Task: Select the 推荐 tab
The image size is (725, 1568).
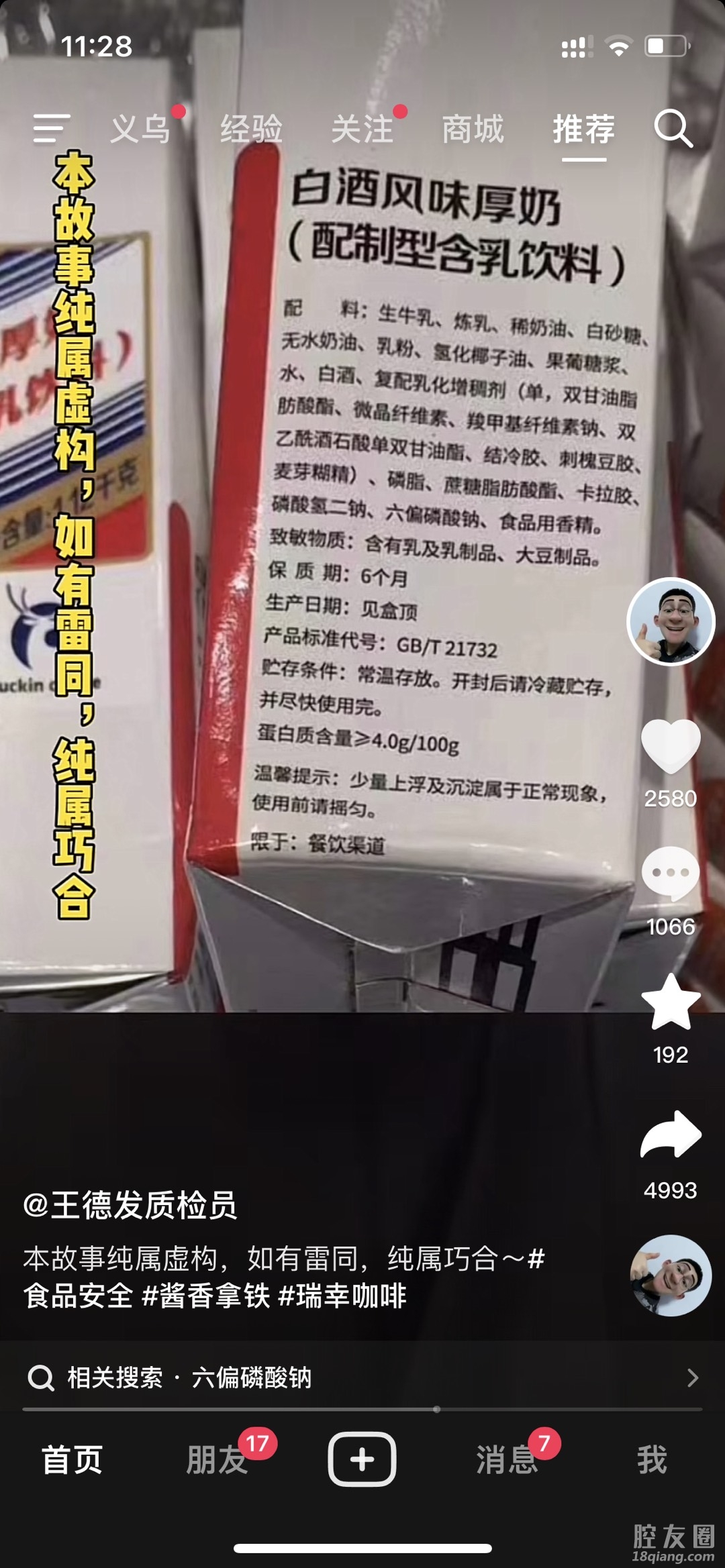Action: coord(583,129)
